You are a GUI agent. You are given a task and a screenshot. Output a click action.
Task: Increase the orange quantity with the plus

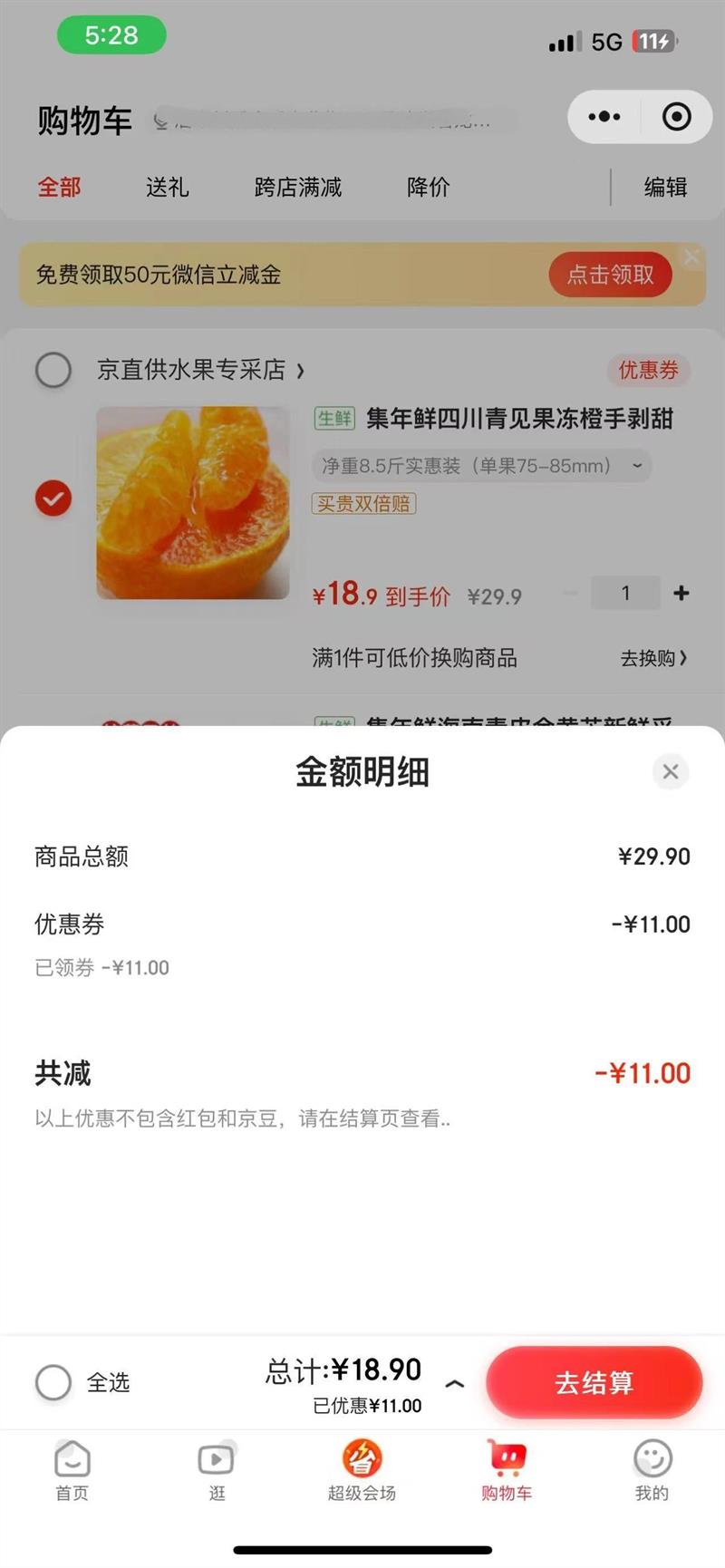681,593
